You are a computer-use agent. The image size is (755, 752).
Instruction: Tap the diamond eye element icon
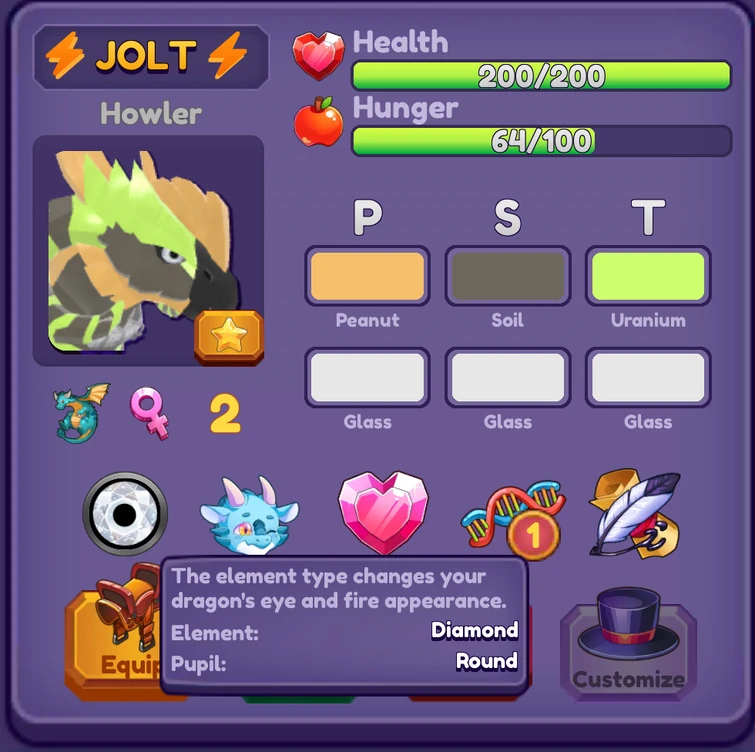125,514
